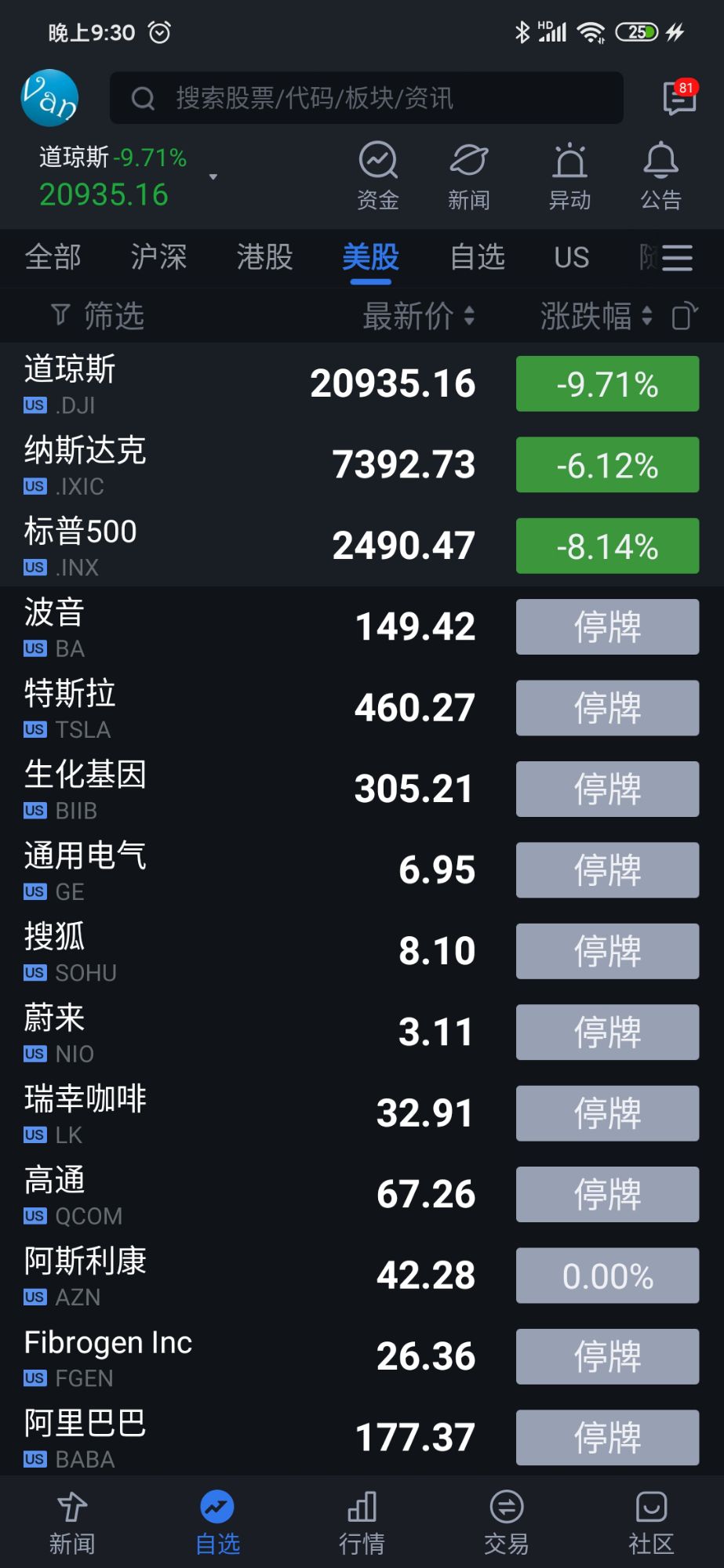
Task: Go to the 交易 bottom tab
Action: coord(507,1523)
